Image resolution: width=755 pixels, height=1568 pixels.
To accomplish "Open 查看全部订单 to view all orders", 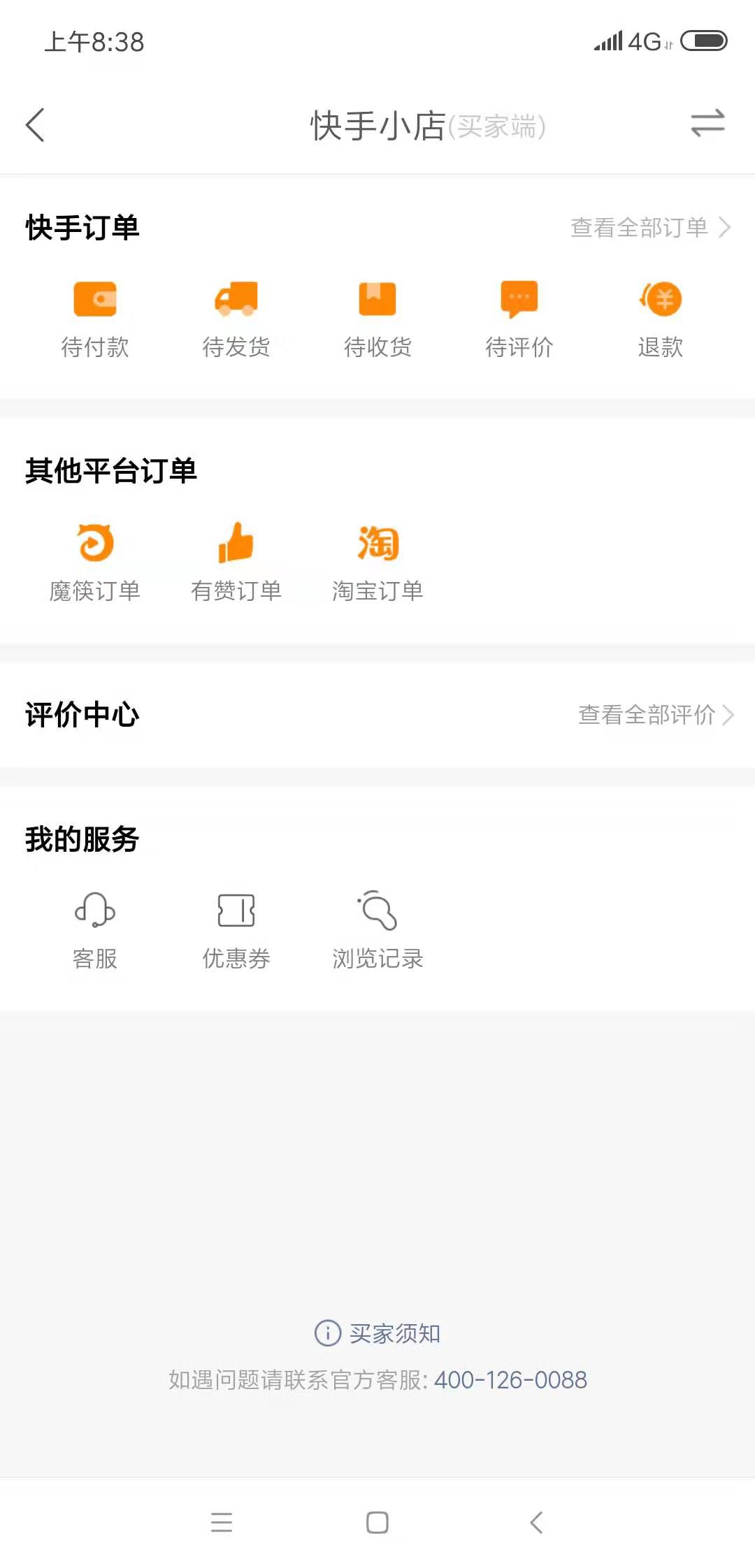I will pyautogui.click(x=650, y=227).
